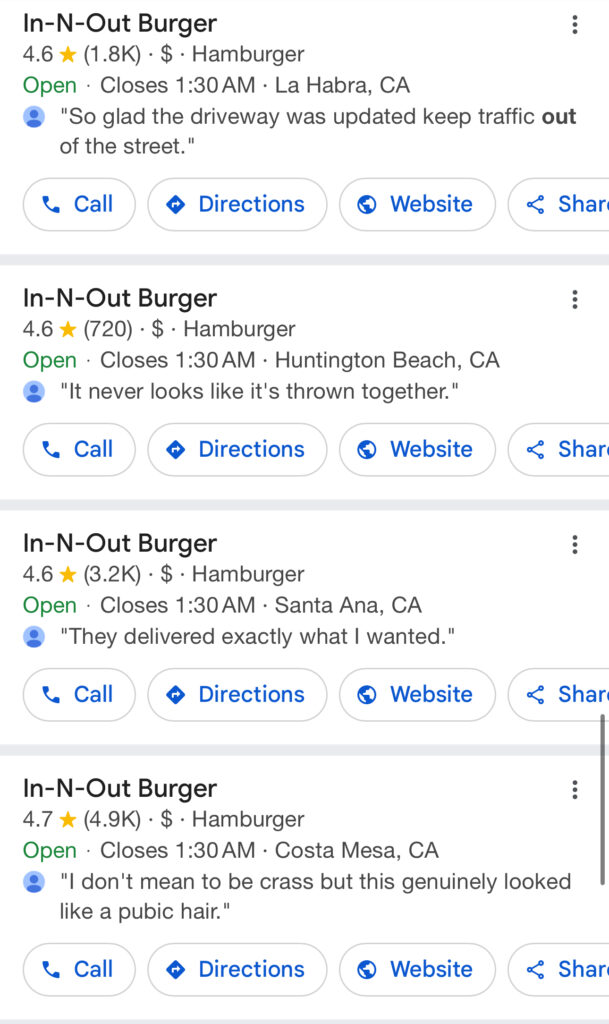Screen dimensions: 609x1024
Task: Share the Santa Ana In-N-Out listing
Action: (559, 694)
